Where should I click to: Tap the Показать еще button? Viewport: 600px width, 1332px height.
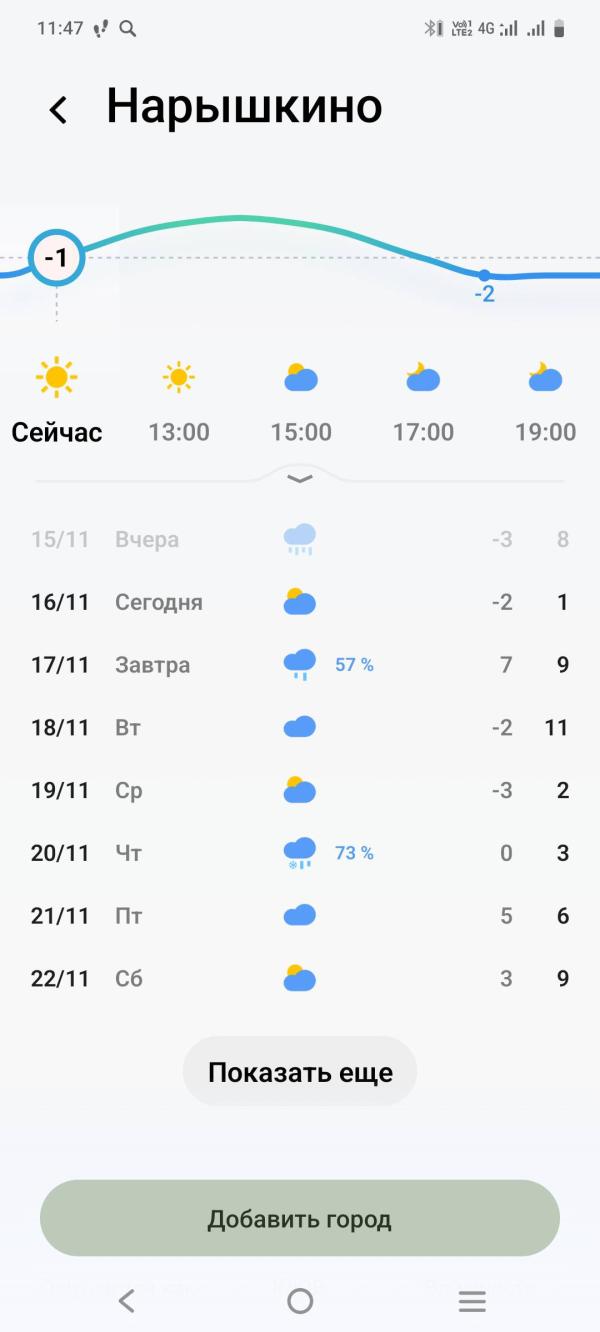tap(300, 1072)
